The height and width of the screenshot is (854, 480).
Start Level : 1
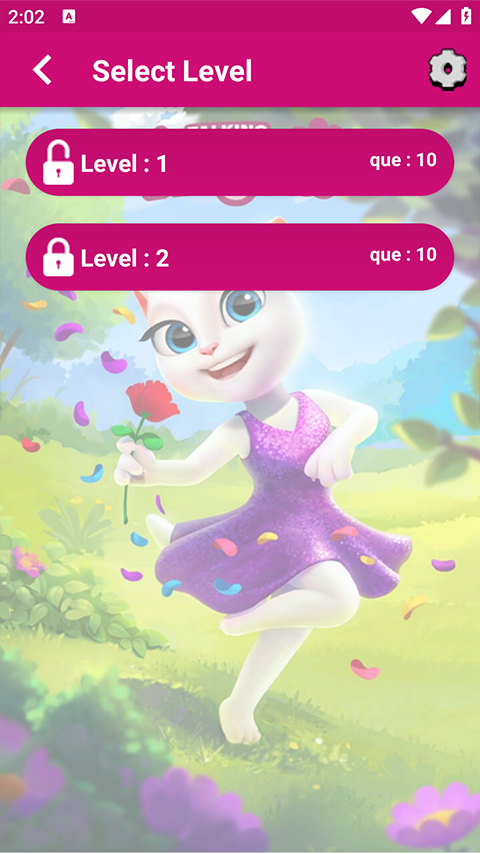(240, 162)
